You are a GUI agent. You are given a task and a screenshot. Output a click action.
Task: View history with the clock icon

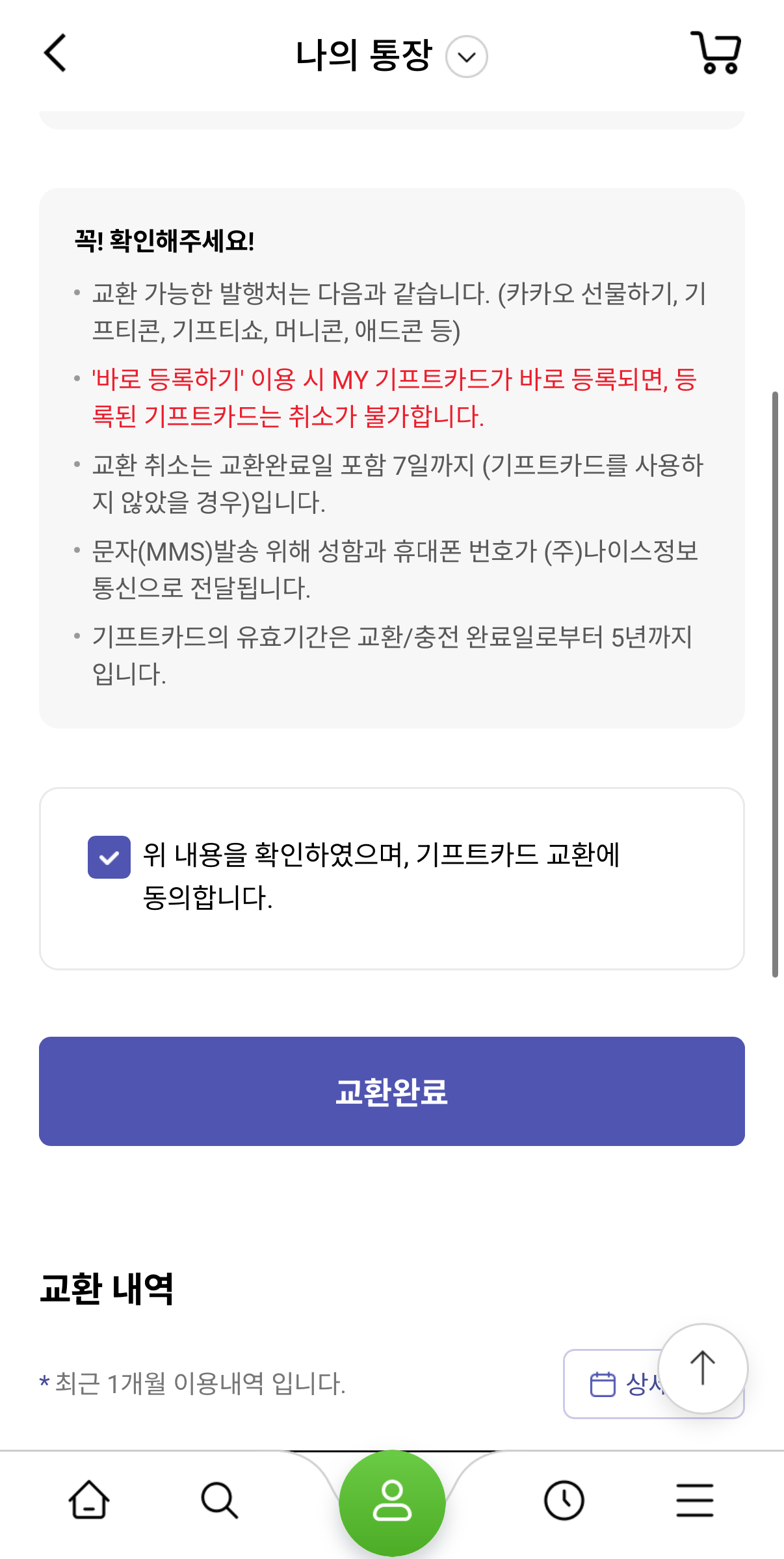point(564,1500)
